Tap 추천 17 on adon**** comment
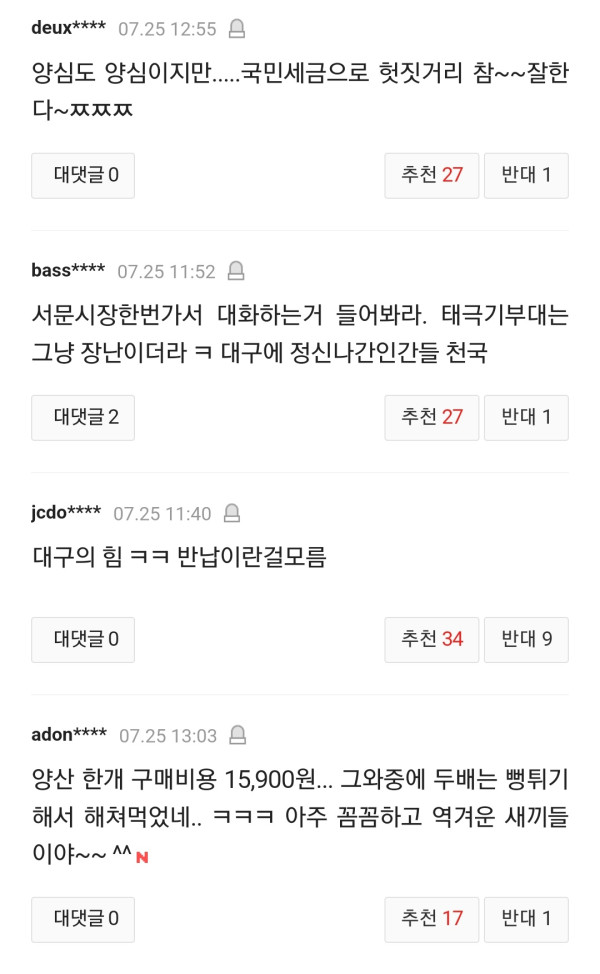Image resolution: width=600 pixels, height=974 pixels. [432, 919]
